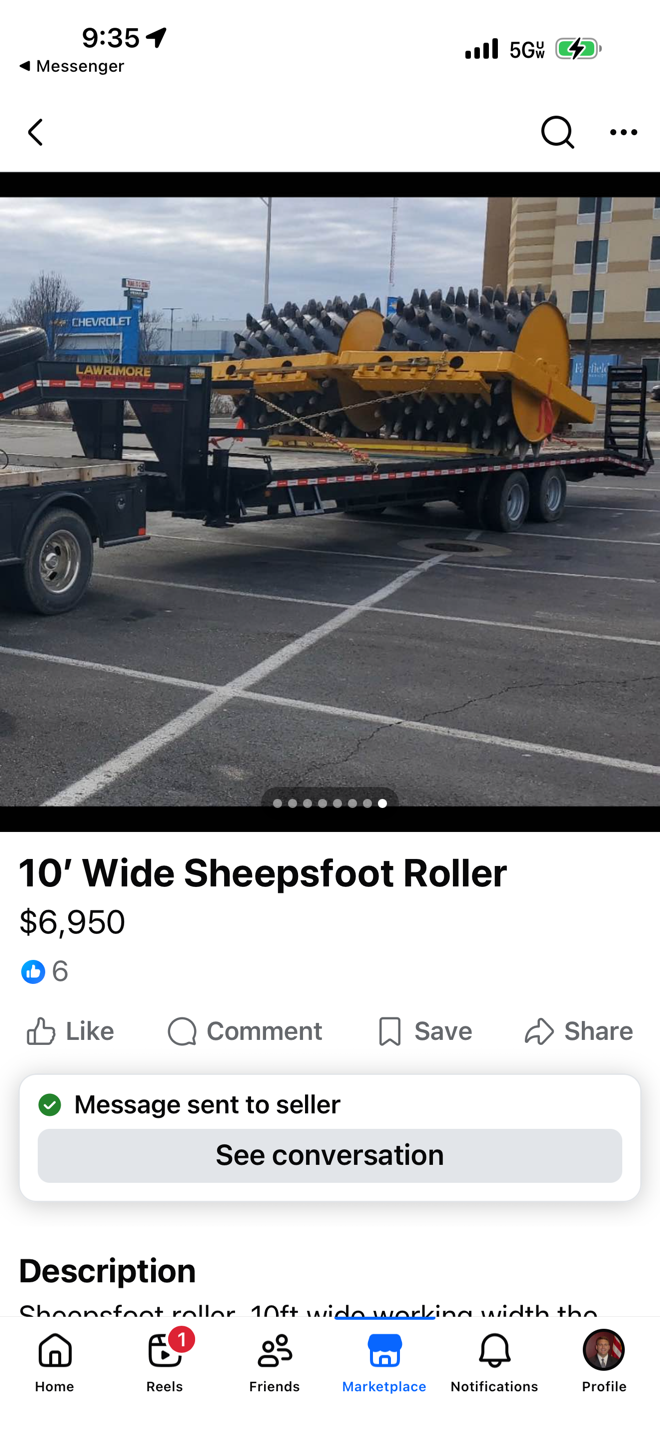This screenshot has height=1434, width=660.
Task: Open the Profile tab
Action: pos(604,1362)
